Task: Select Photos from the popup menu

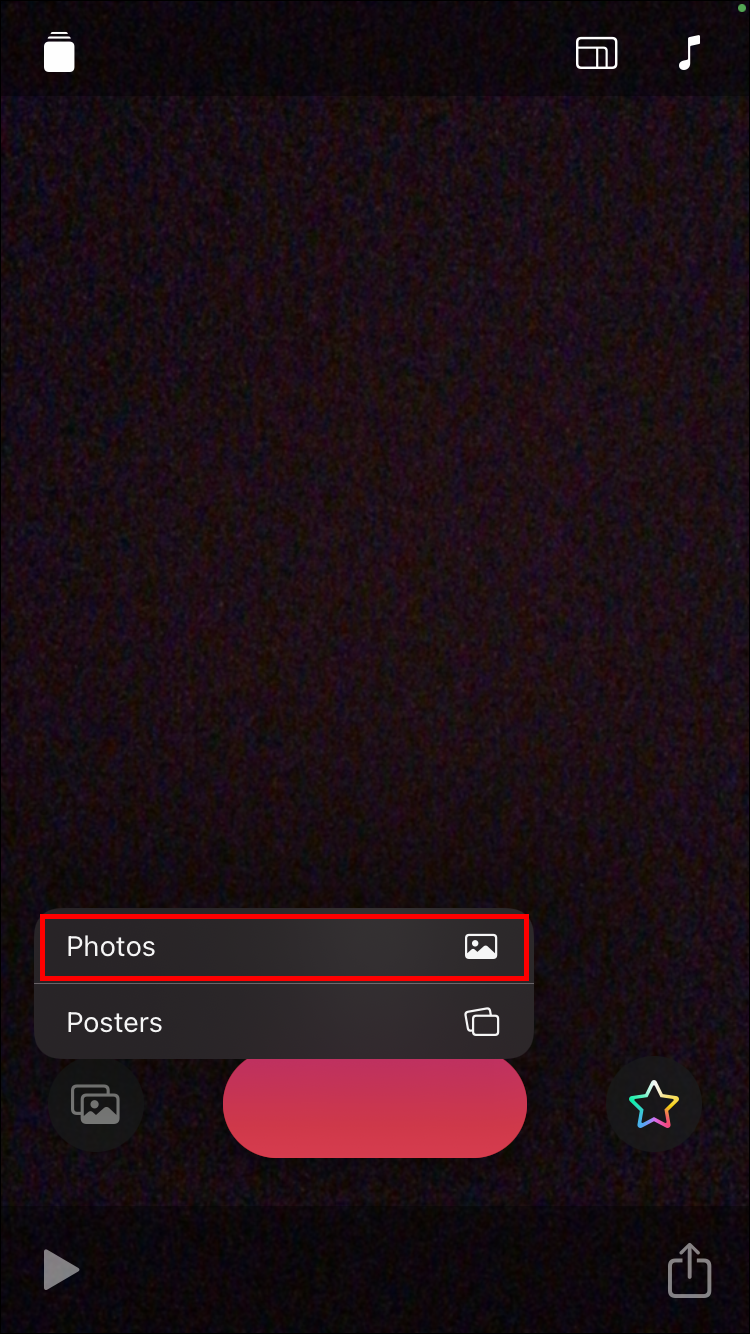Action: (283, 946)
